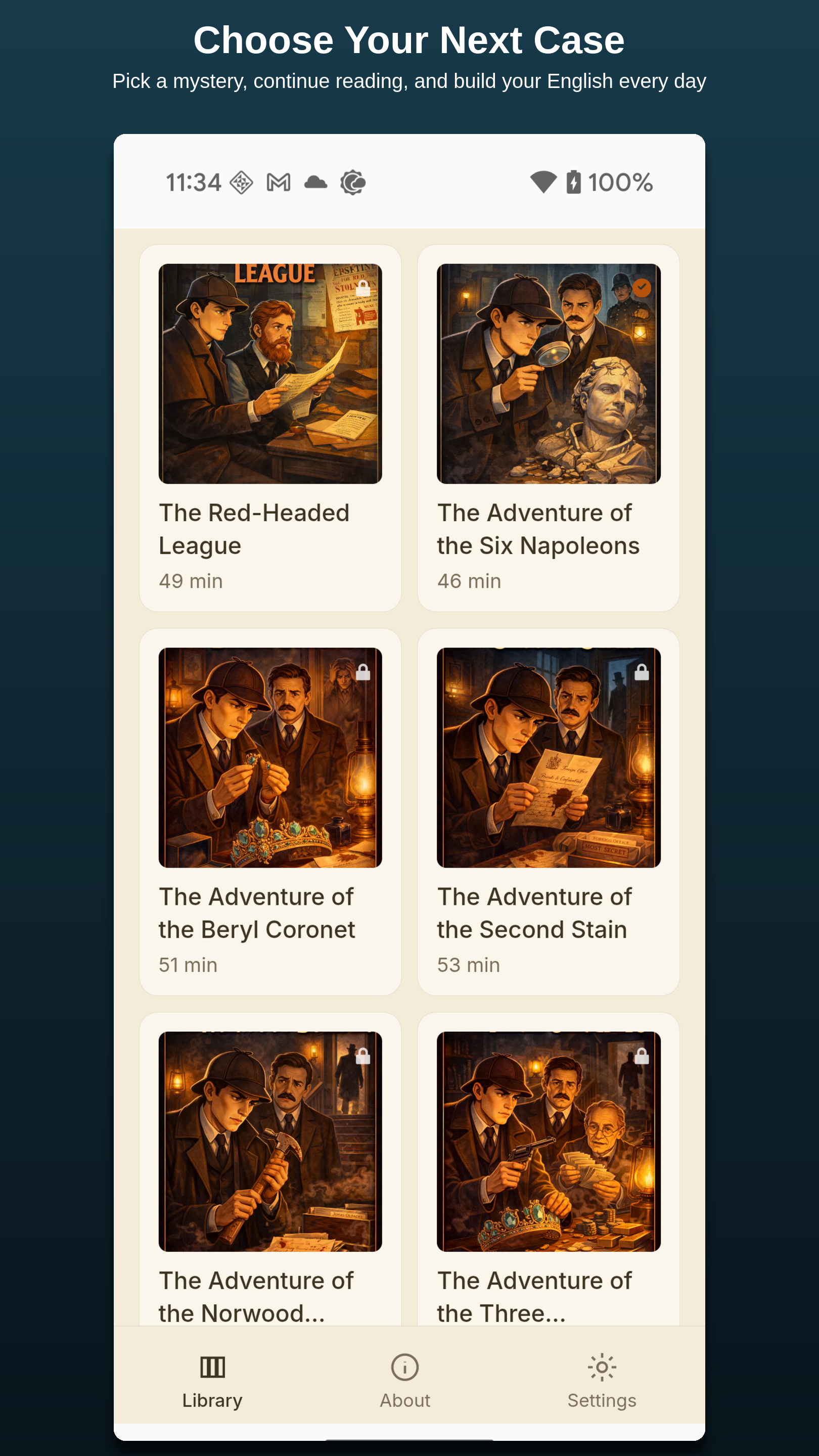819x1456 pixels.
Task: Tap the weather cloud icon in the status bar
Action: (x=315, y=181)
